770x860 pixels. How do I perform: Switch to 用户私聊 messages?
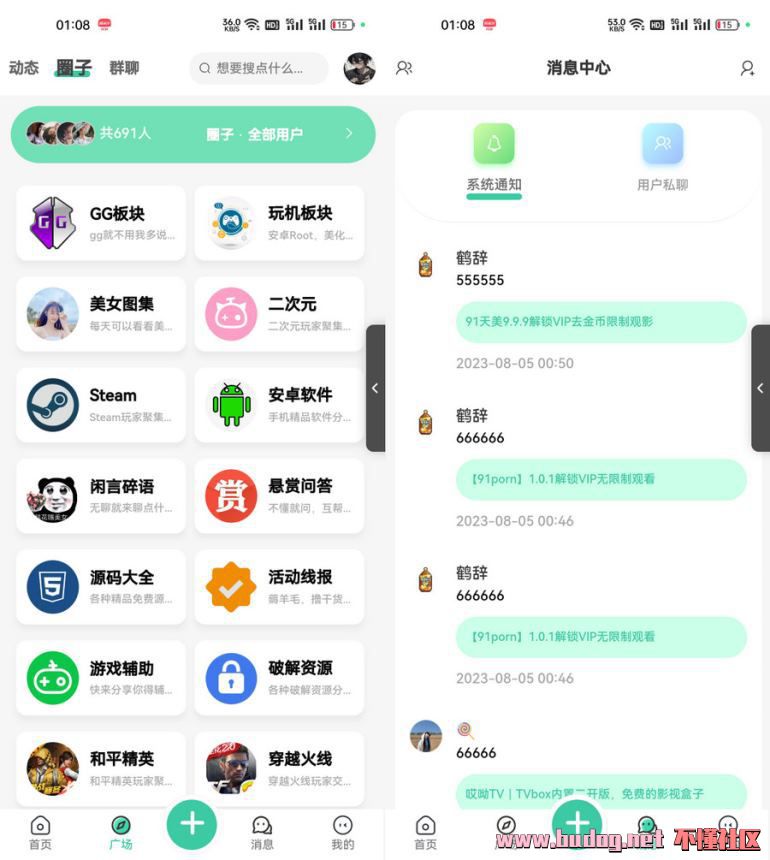pyautogui.click(x=662, y=158)
